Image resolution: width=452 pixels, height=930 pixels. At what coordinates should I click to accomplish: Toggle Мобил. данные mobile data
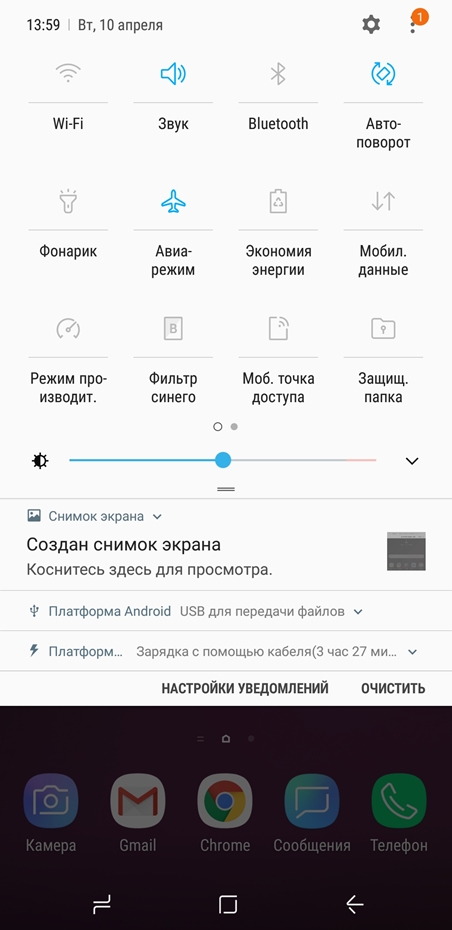[383, 202]
